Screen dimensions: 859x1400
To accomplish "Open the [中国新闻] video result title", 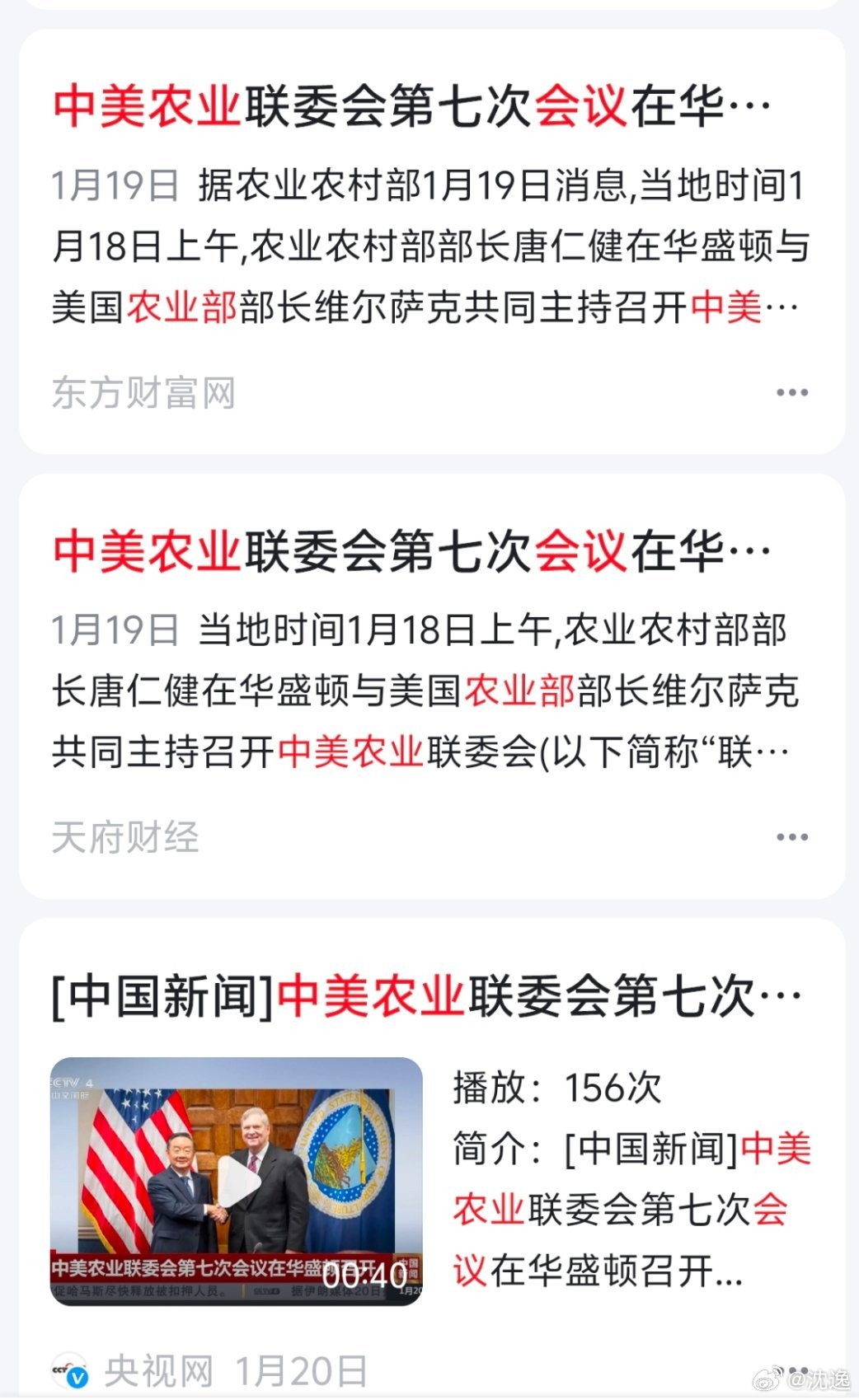I will coord(425,996).
